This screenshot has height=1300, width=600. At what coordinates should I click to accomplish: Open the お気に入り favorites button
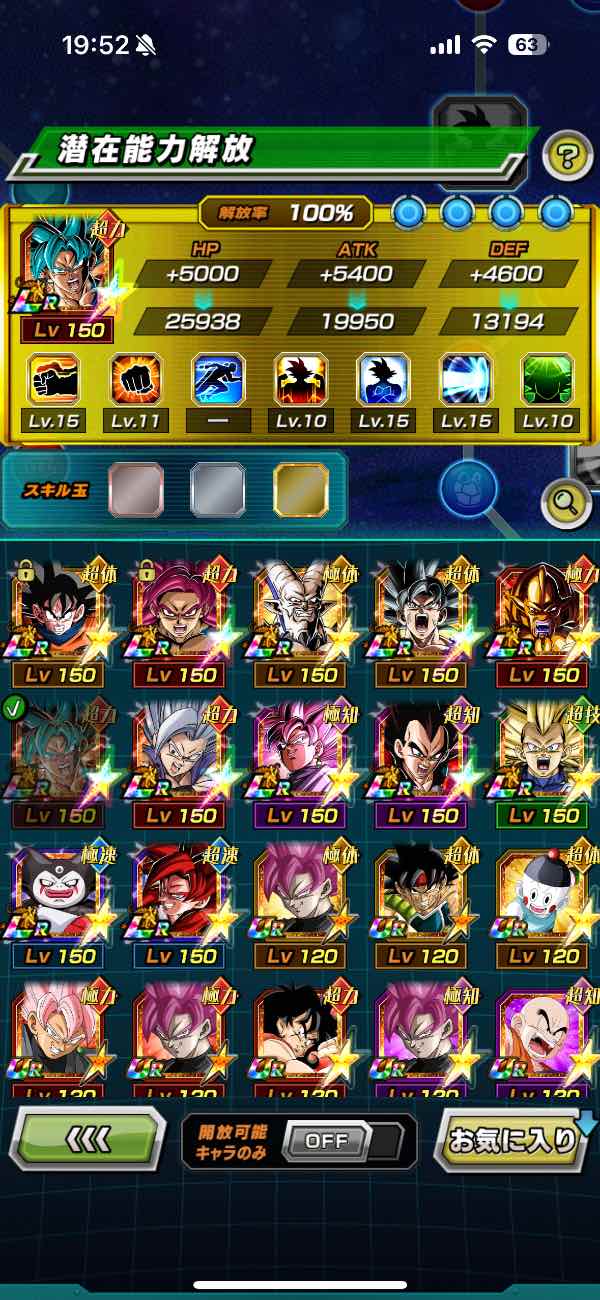513,1140
